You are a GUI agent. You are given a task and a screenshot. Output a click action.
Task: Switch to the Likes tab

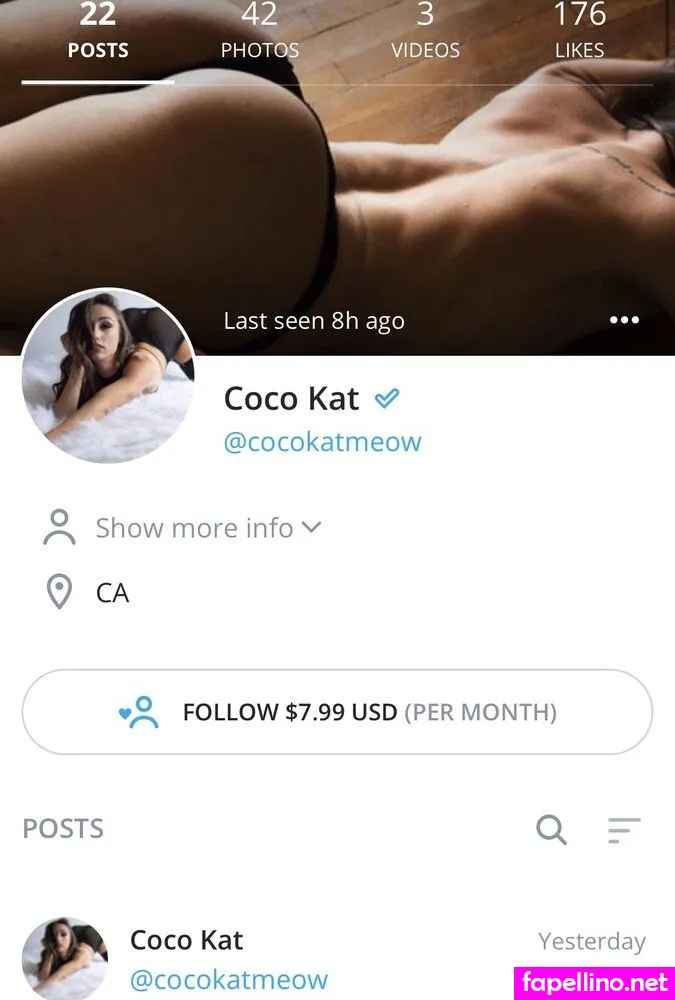(x=579, y=32)
